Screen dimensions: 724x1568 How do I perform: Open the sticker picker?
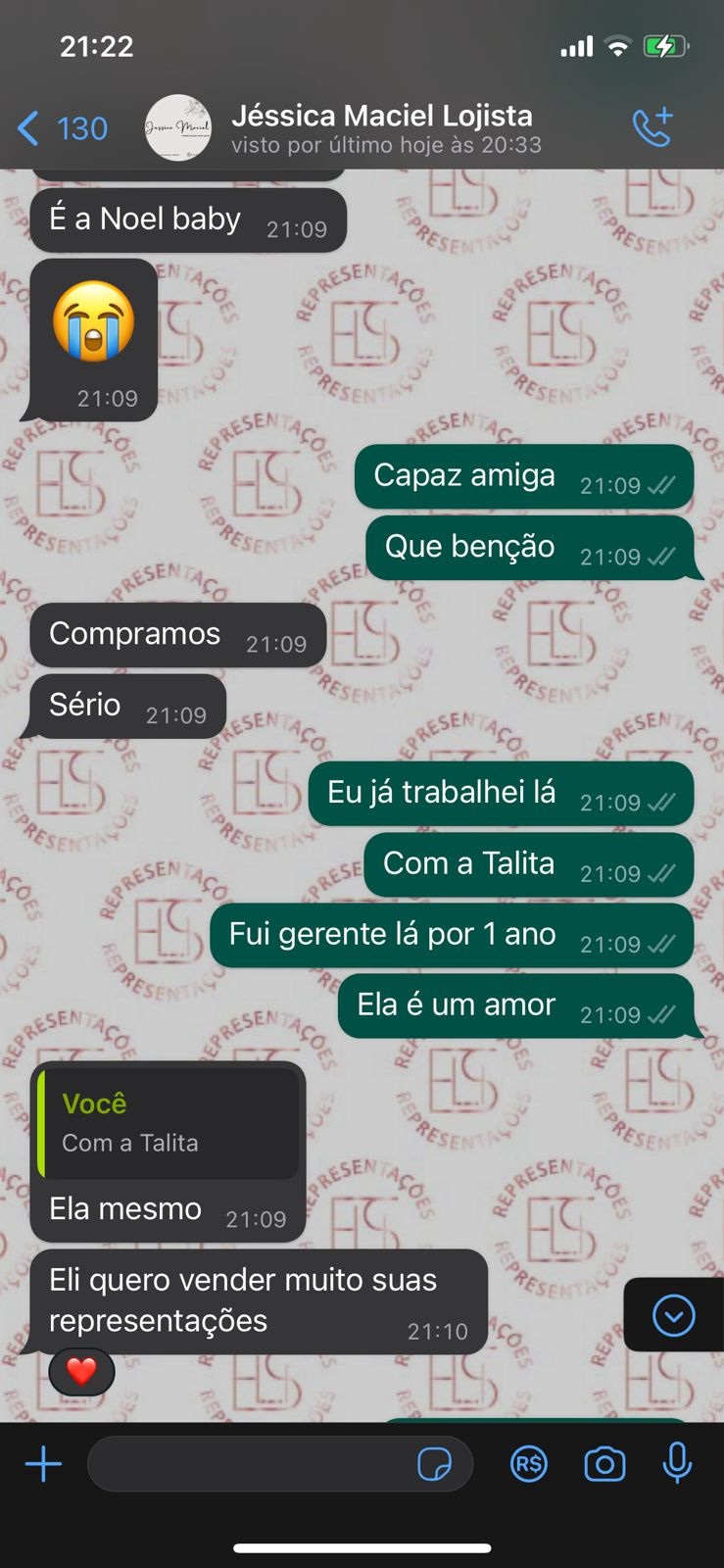(434, 1464)
